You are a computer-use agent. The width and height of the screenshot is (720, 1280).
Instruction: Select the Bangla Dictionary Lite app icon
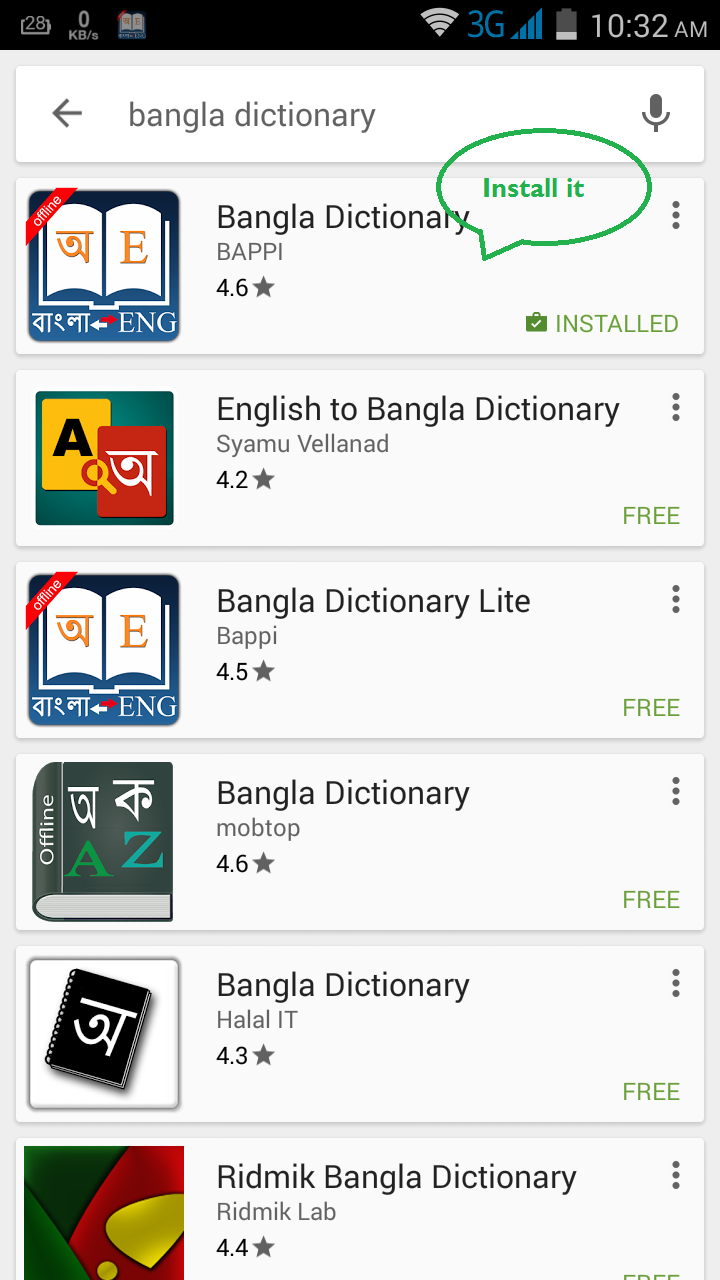[x=103, y=649]
